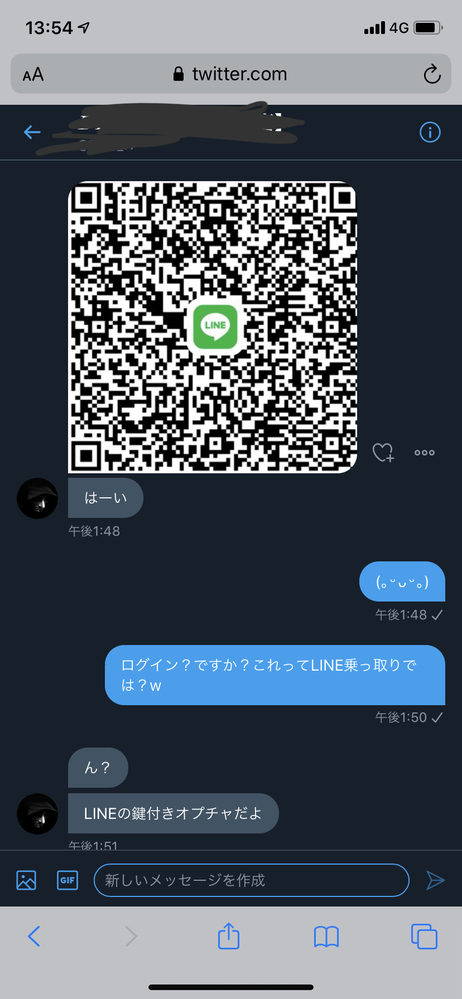
Task: Open Safari bookmarks
Action: (326, 937)
